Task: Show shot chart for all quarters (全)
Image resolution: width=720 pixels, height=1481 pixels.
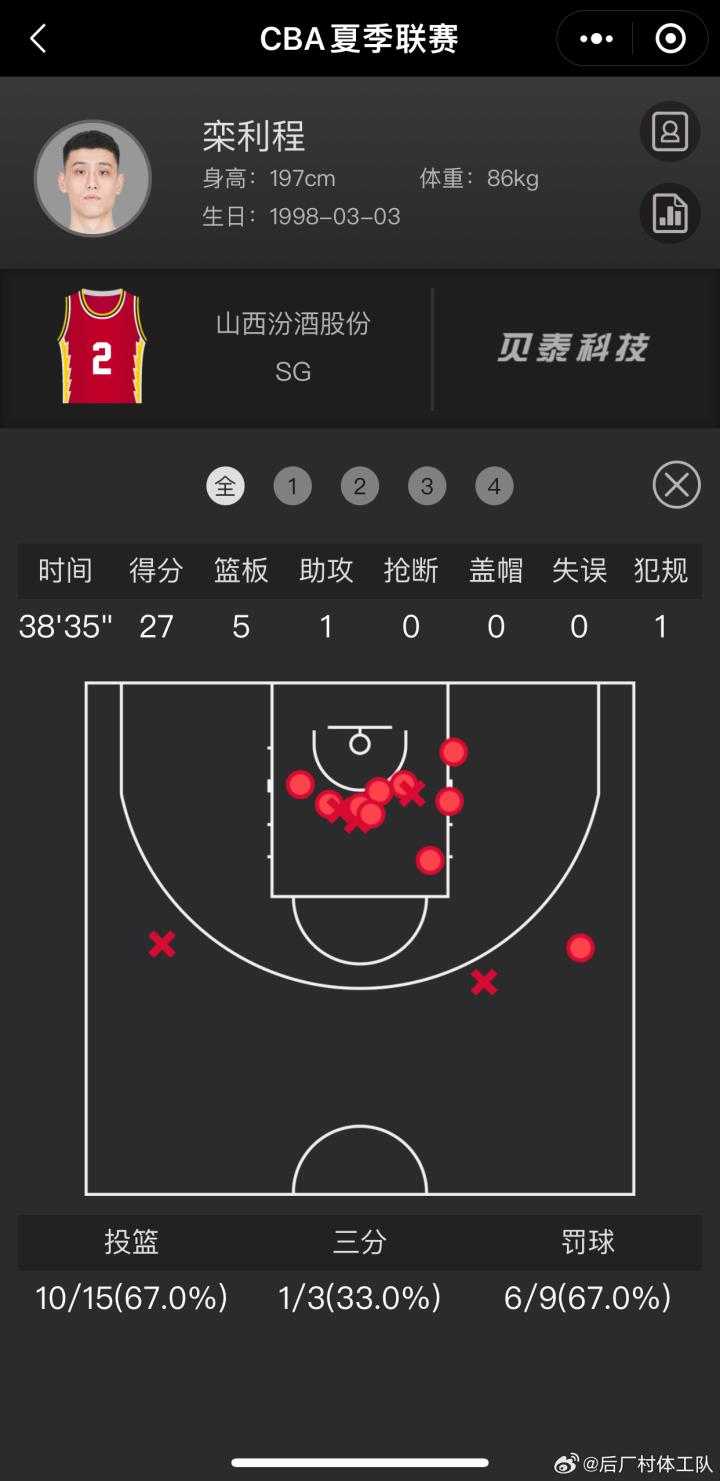Action: tap(226, 487)
